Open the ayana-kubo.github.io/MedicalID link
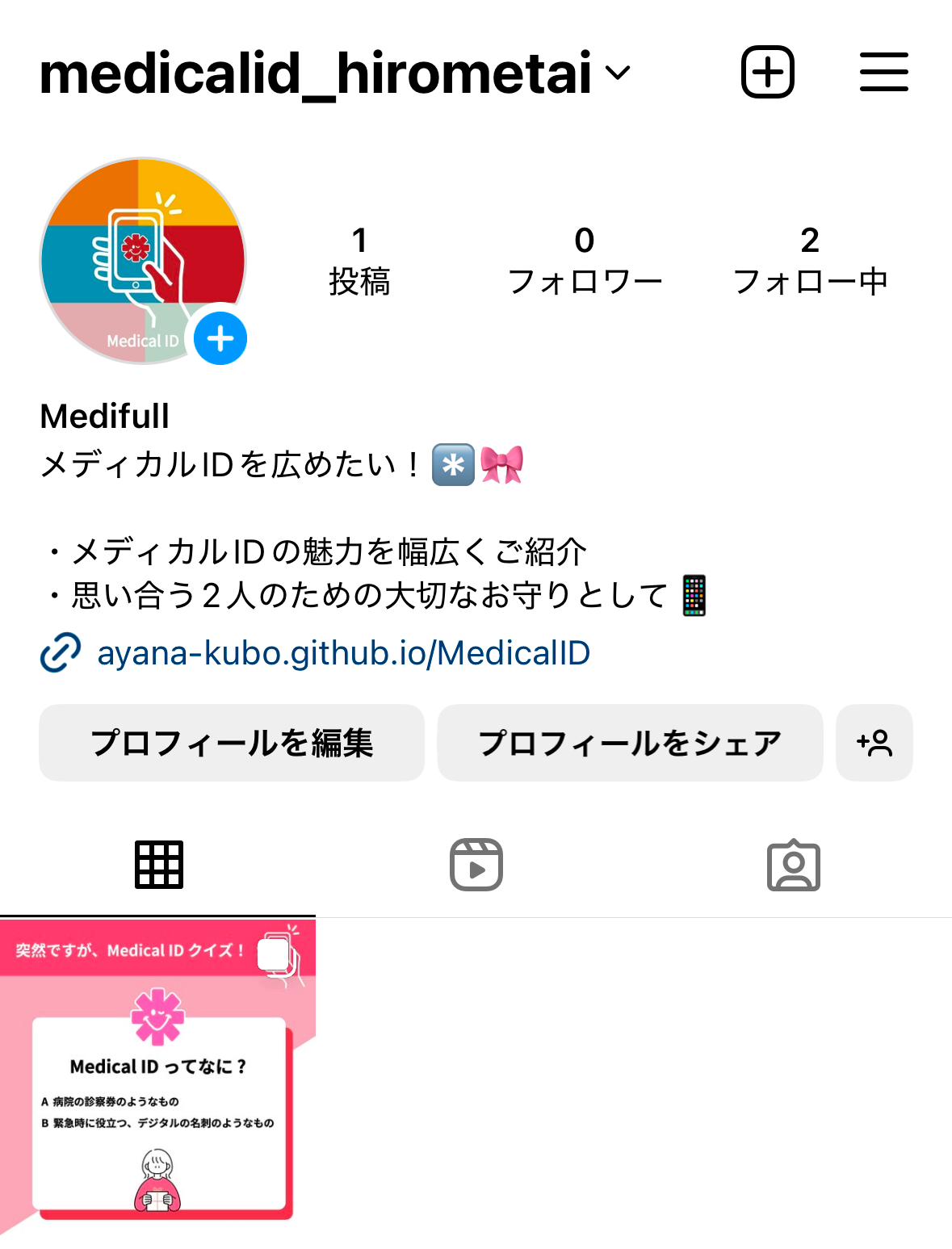952x1249 pixels. coord(343,653)
